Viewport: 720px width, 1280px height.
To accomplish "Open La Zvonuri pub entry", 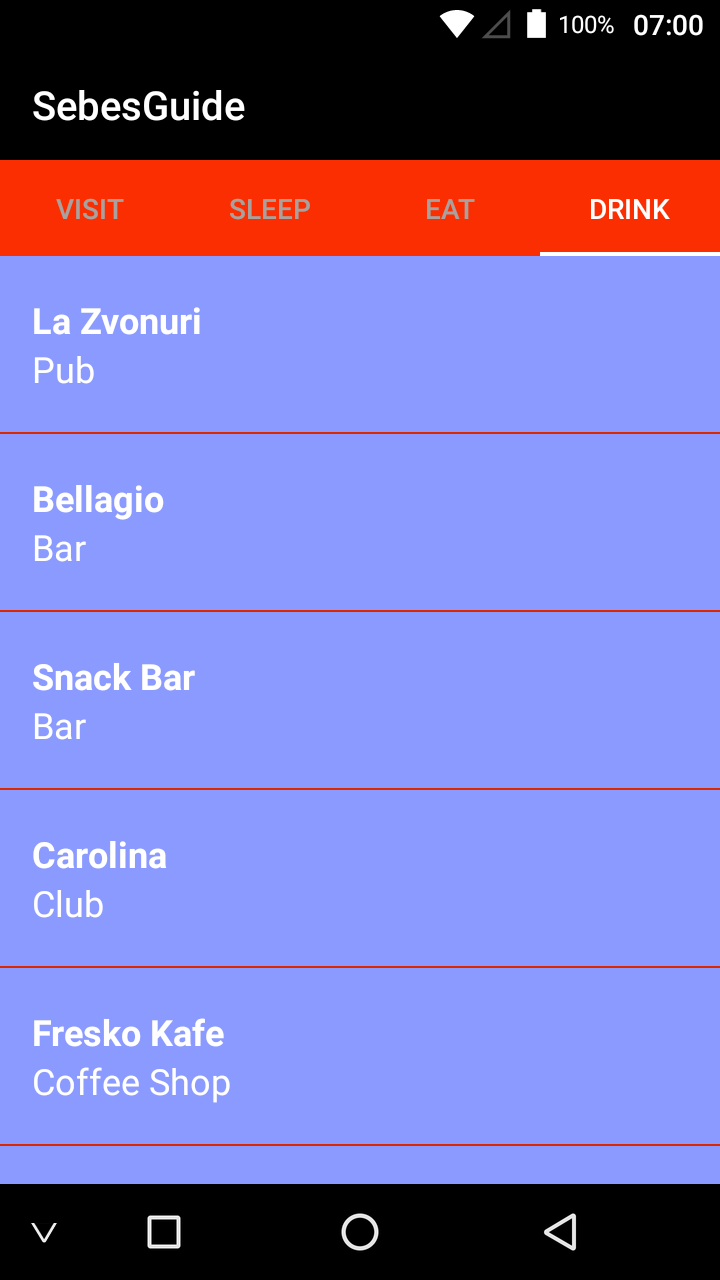I will pyautogui.click(x=360, y=345).
